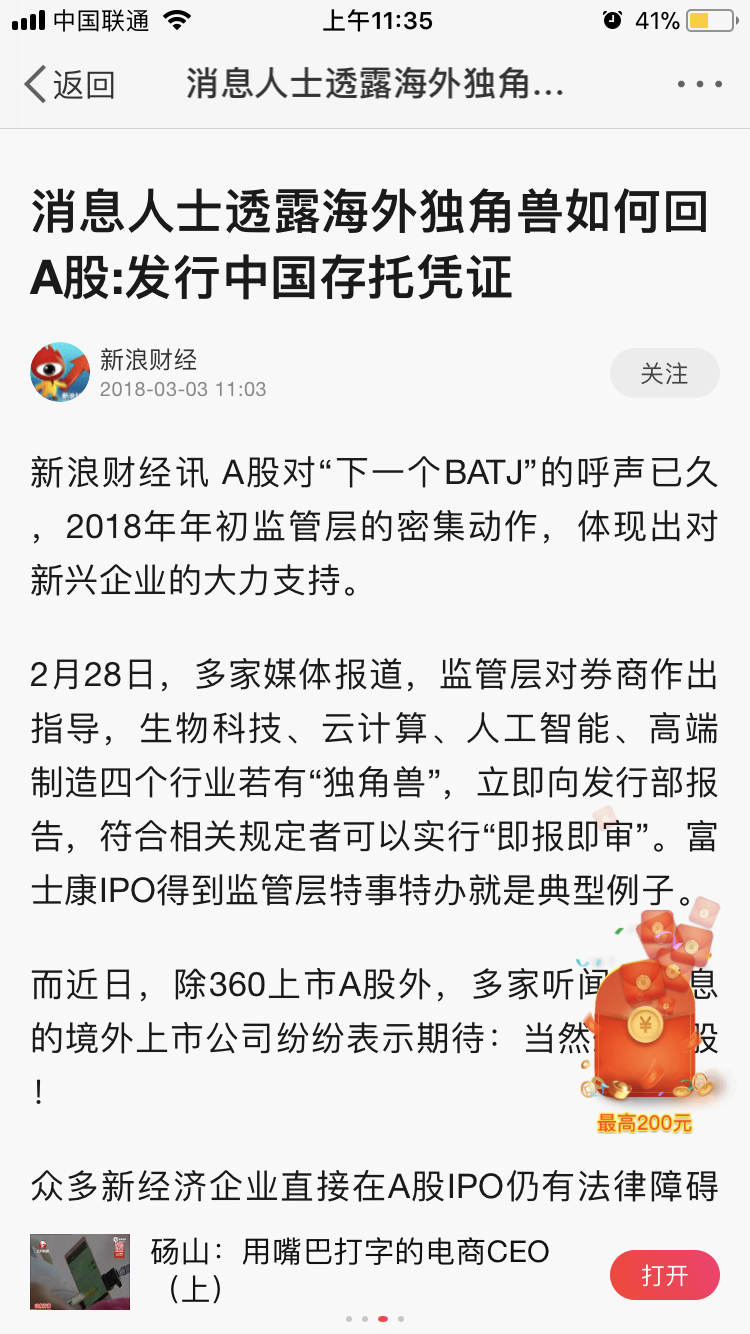This screenshot has width=750, height=1334.
Task: Tap the back chevron icon beside 返回
Action: pyautogui.click(x=37, y=85)
